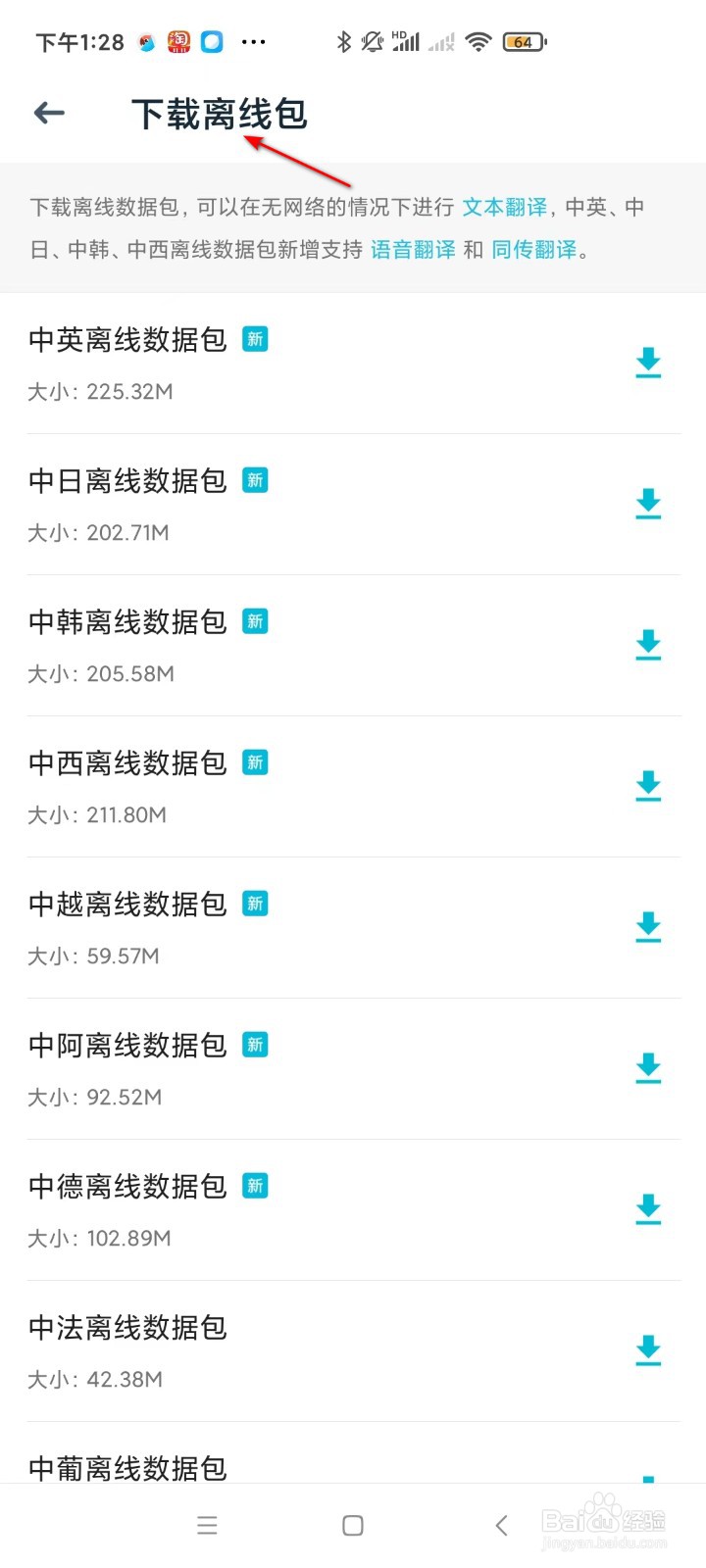The image size is (706, 1568).
Task: Download the 中德离线数据包
Action: tap(648, 1209)
